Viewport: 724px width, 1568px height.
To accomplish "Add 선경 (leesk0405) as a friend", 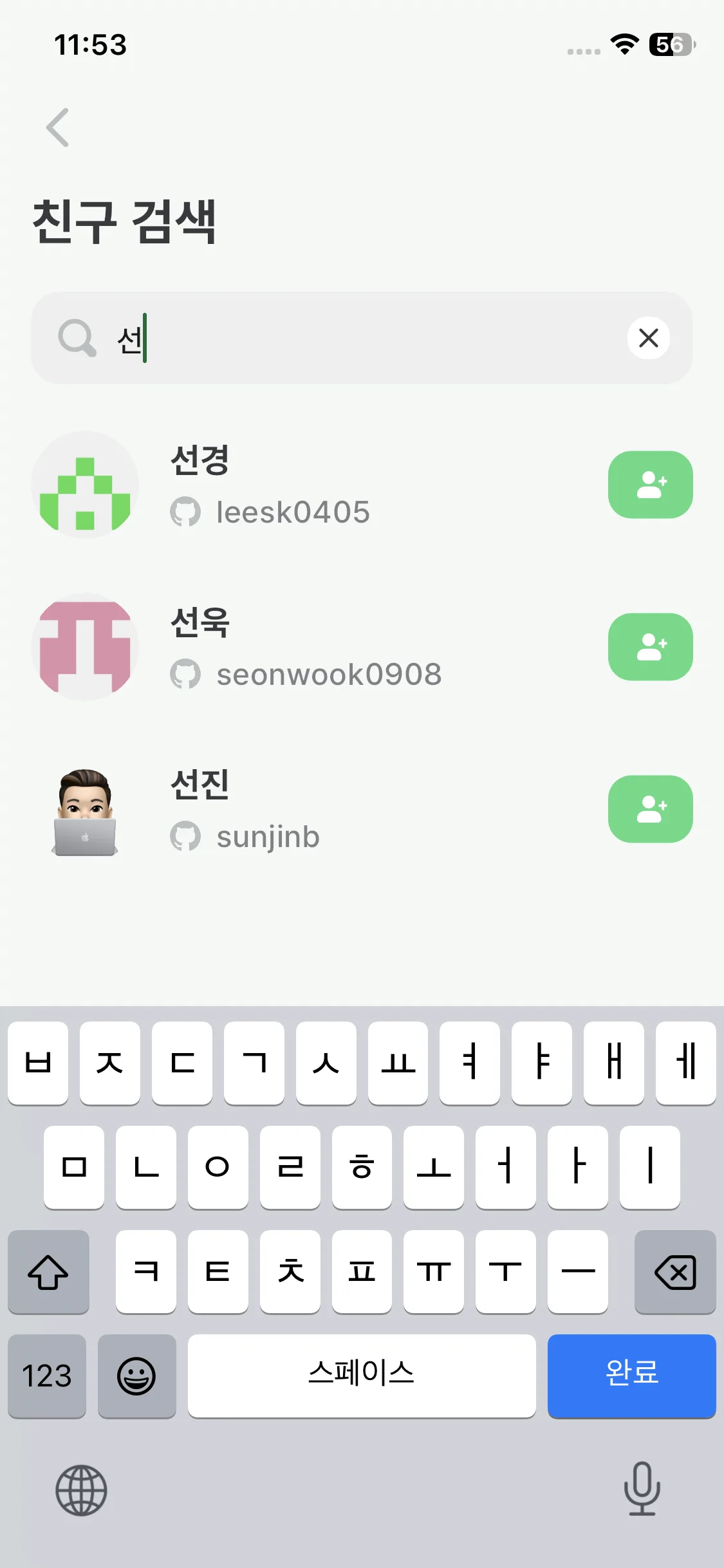I will click(x=650, y=485).
